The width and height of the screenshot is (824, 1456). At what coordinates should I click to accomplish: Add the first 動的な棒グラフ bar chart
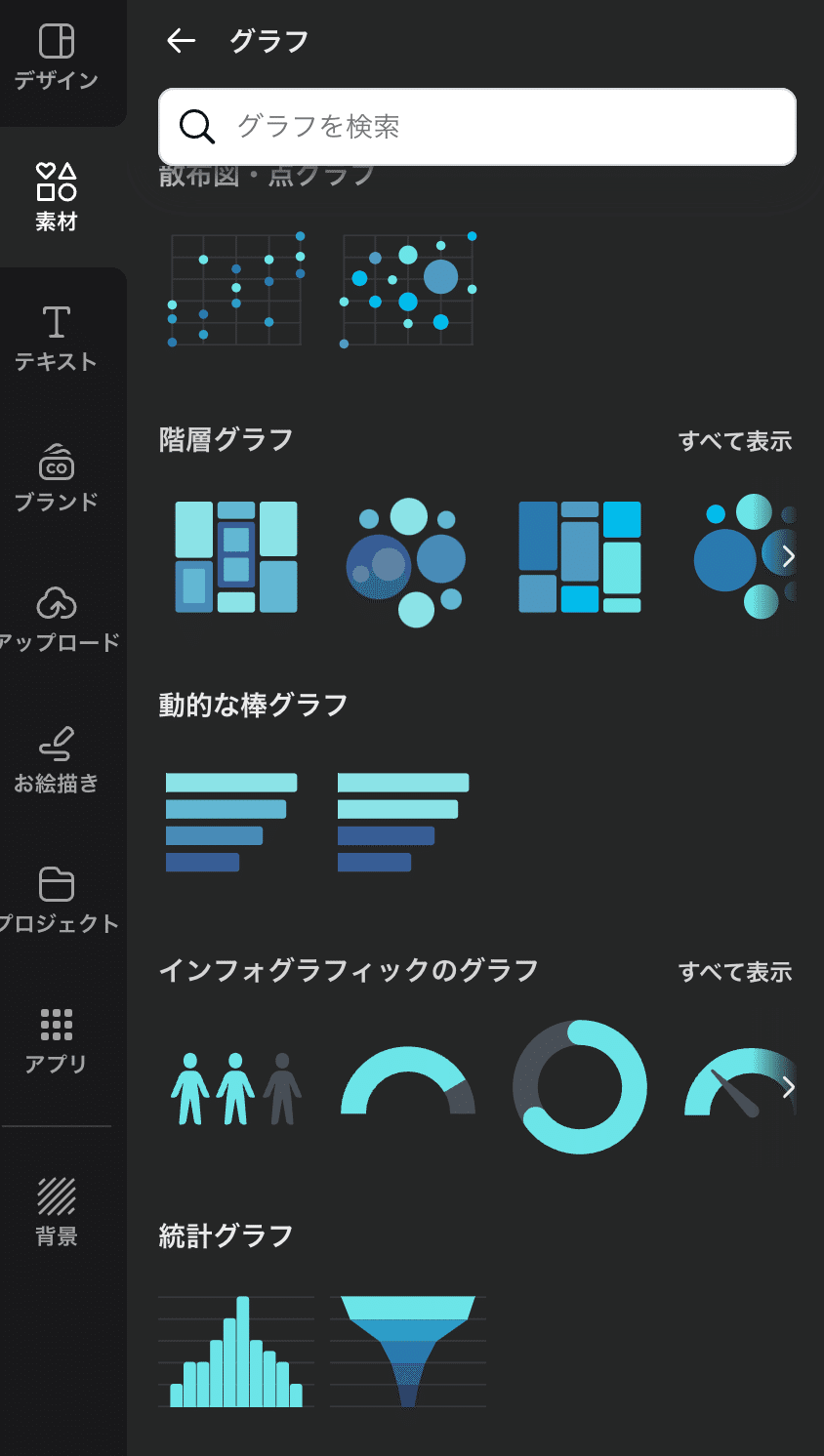pyautogui.click(x=231, y=822)
